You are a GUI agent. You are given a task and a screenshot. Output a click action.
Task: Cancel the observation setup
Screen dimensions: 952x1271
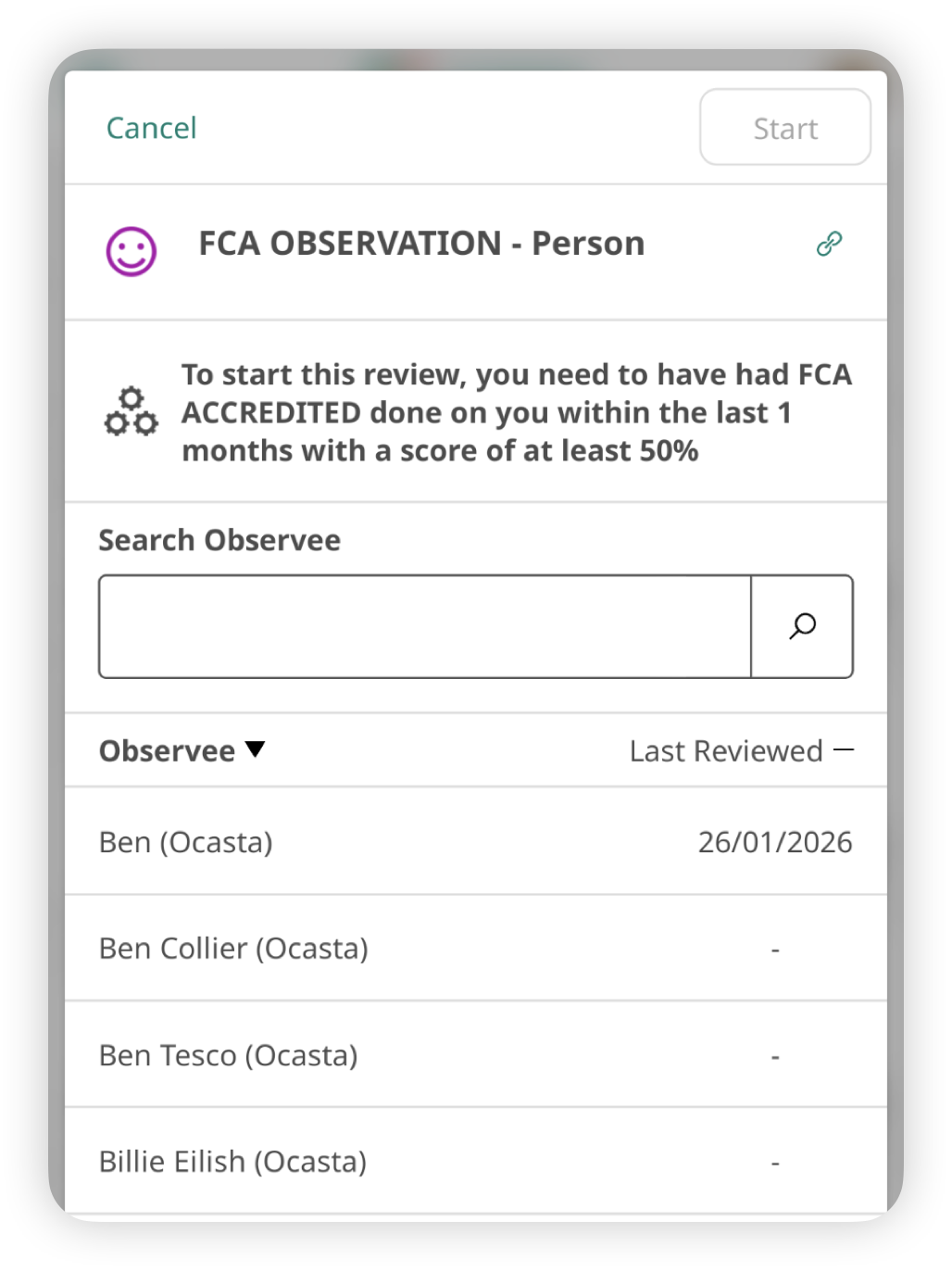pyautogui.click(x=151, y=128)
